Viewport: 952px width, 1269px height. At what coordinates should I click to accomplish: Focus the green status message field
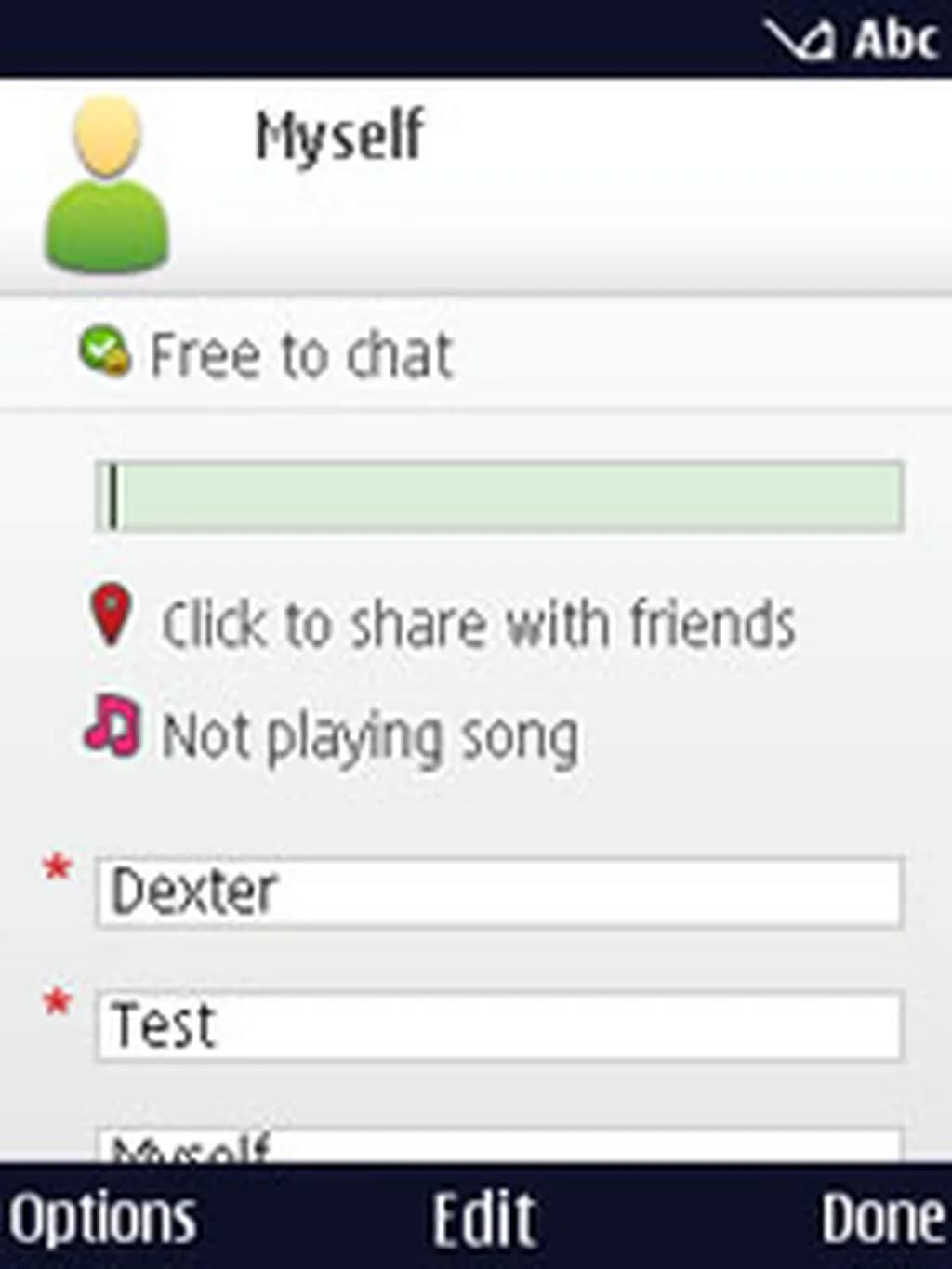click(x=499, y=496)
